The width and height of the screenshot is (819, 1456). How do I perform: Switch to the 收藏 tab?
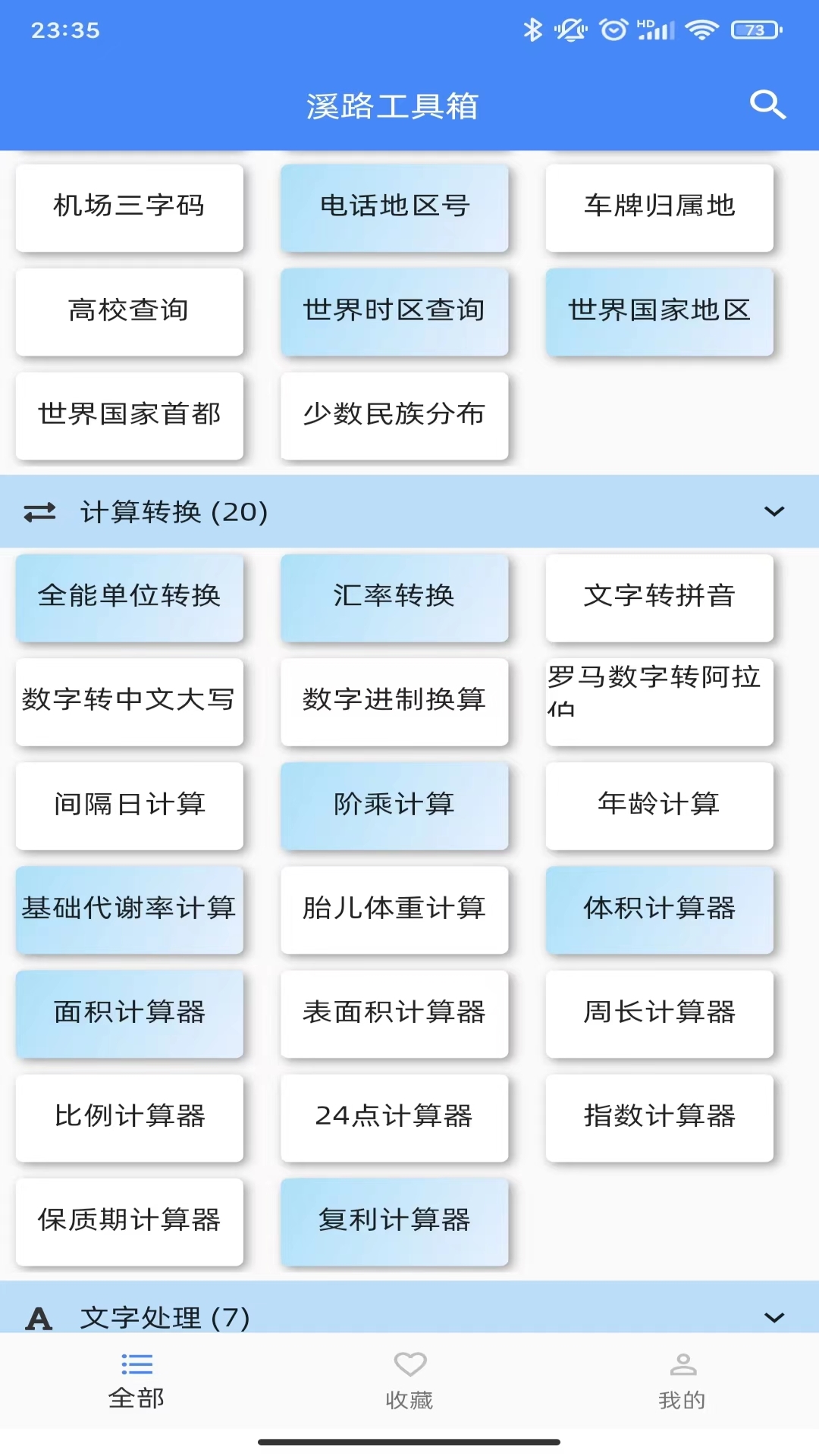[409, 1380]
